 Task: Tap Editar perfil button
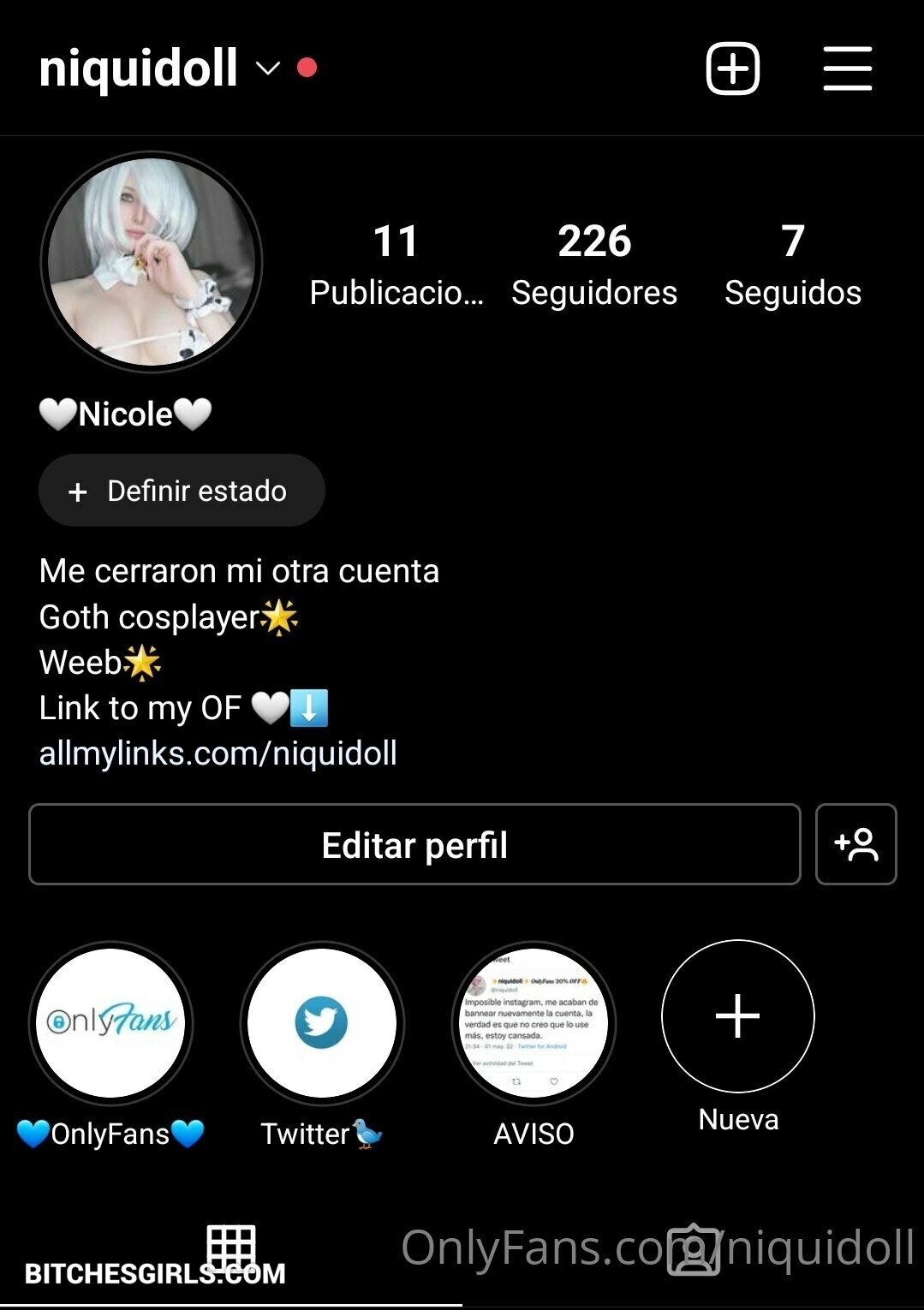point(414,844)
